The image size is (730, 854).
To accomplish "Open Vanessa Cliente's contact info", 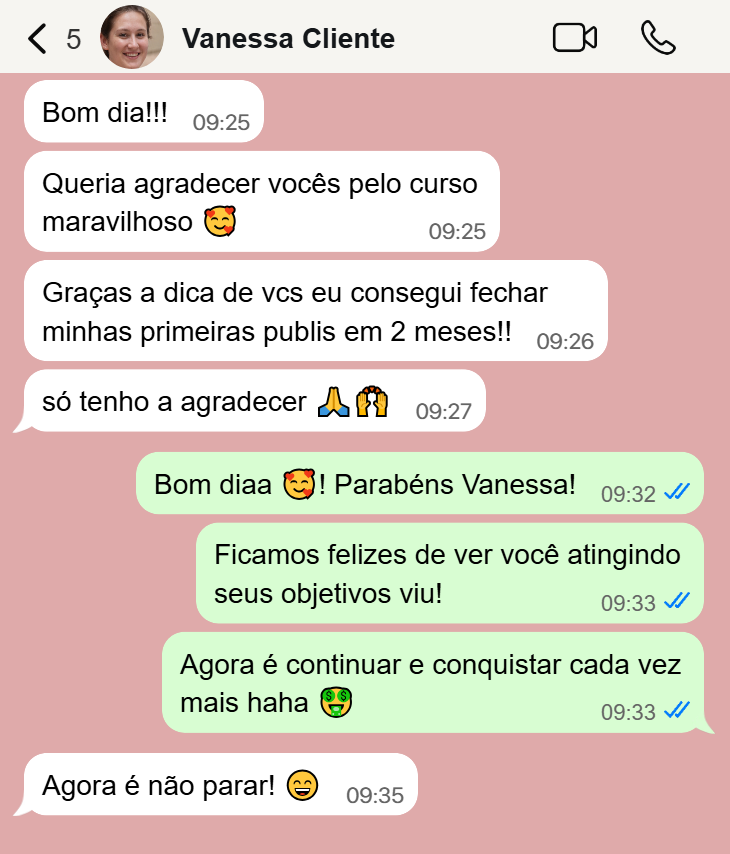I will (288, 39).
